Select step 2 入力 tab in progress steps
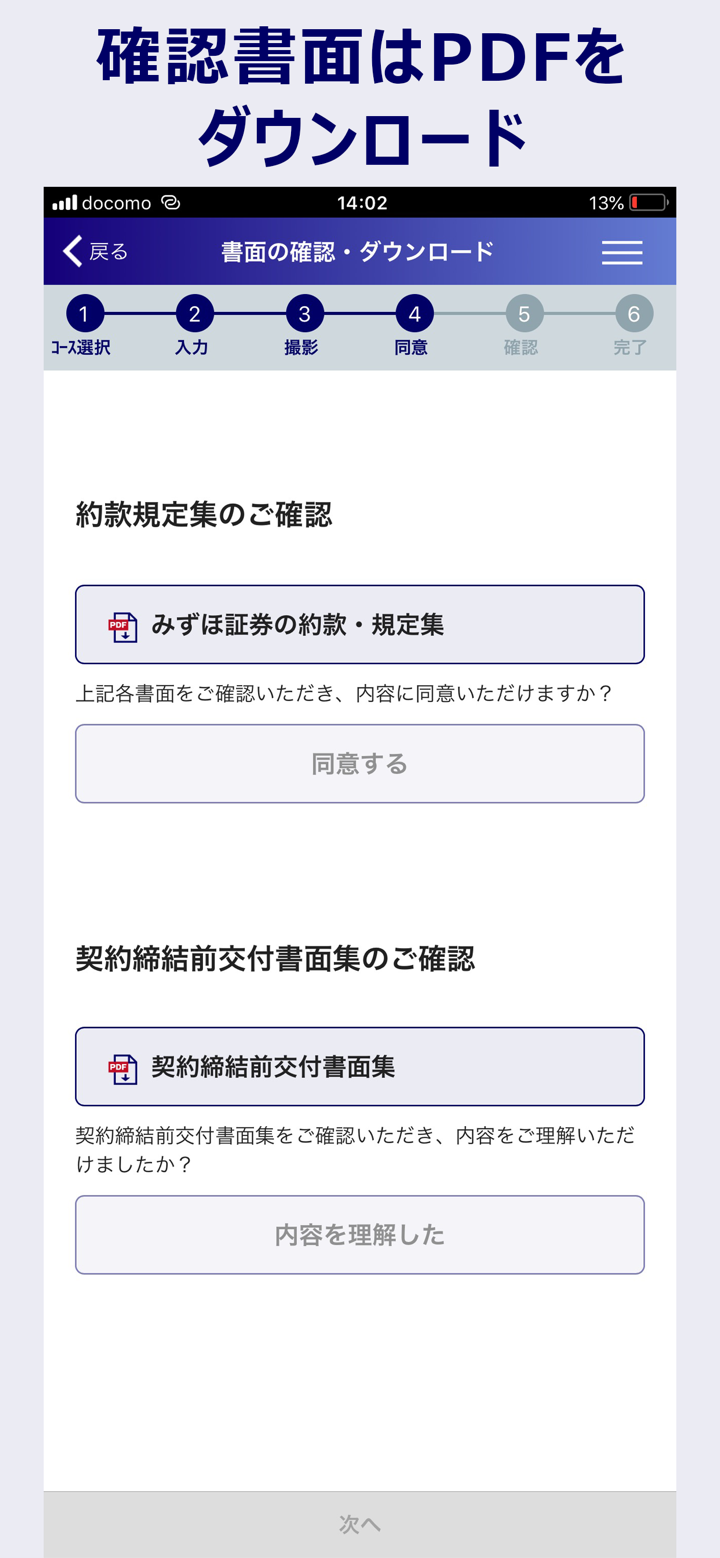 [194, 314]
